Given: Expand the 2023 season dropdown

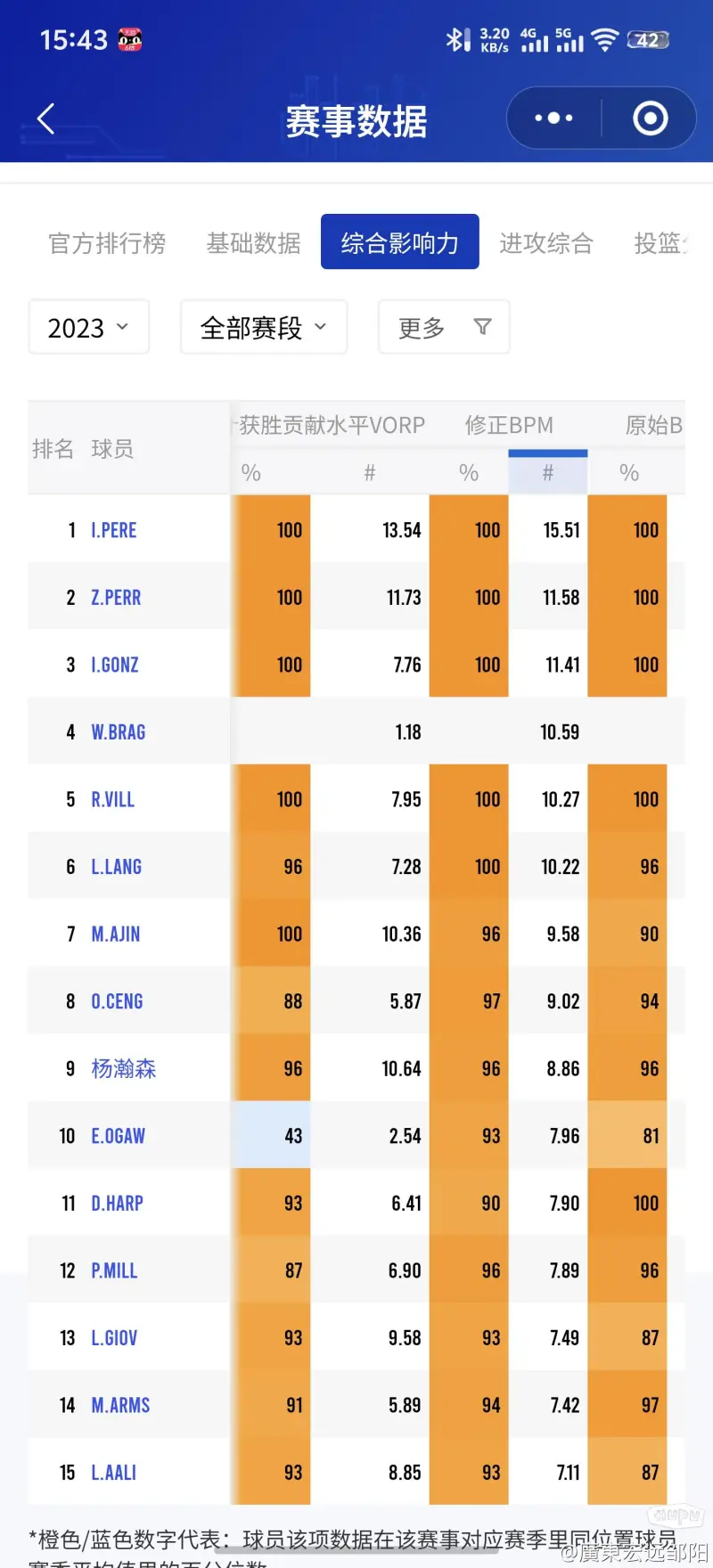Looking at the screenshot, I should [88, 328].
